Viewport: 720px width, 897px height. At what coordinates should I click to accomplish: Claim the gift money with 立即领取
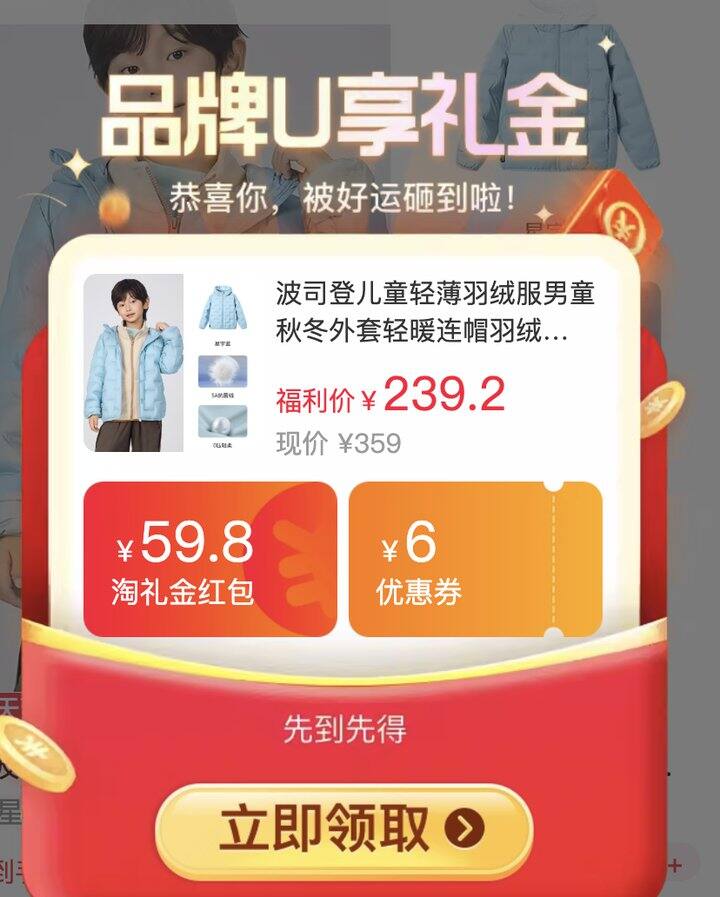point(344,829)
